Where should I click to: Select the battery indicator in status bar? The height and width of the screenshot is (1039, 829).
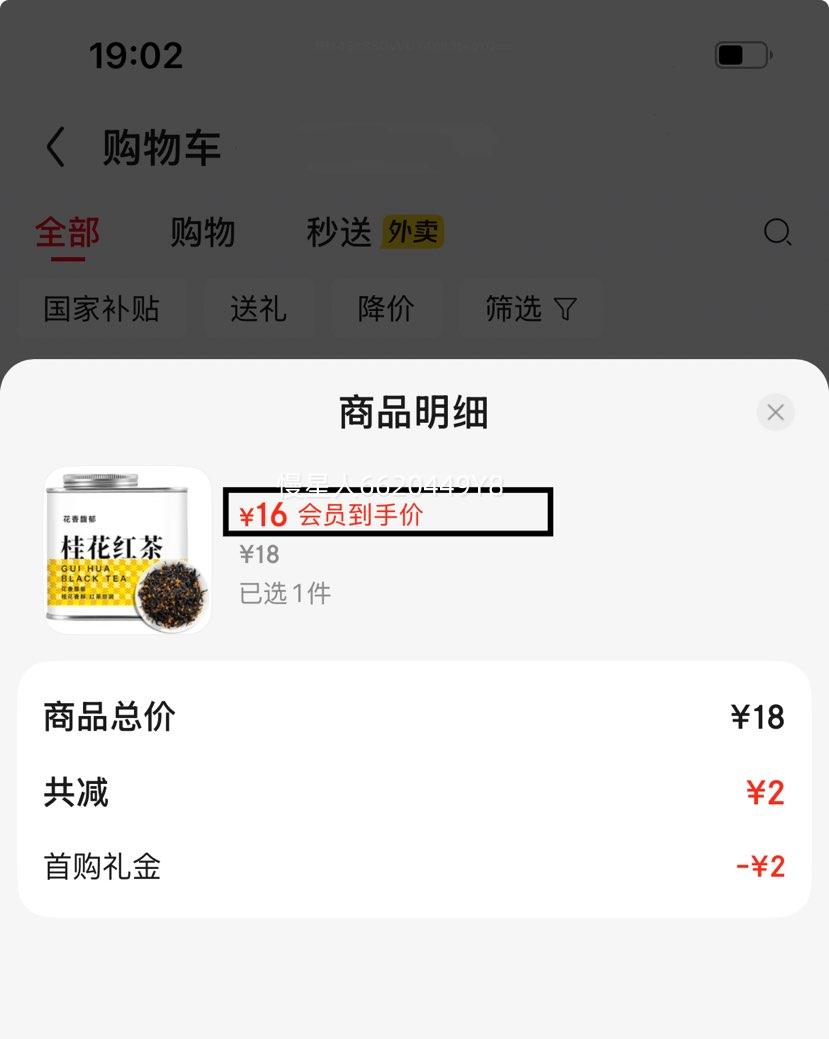click(x=741, y=57)
